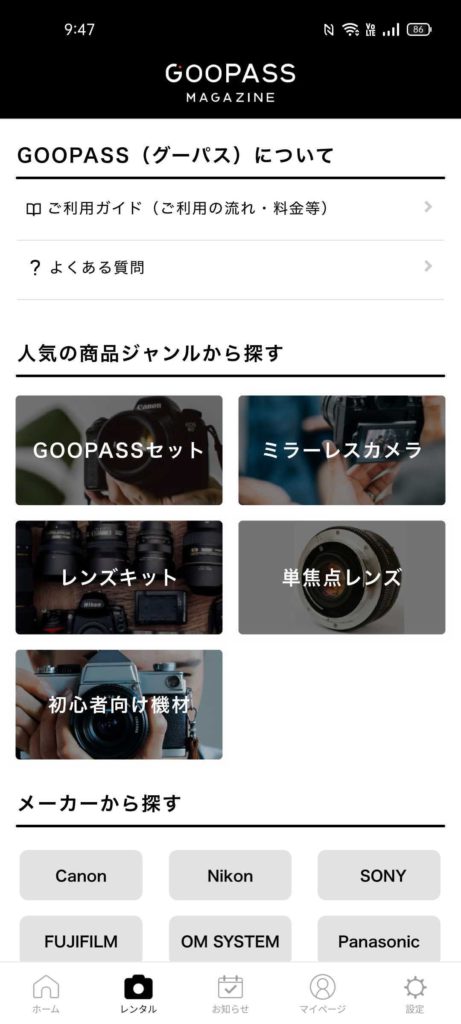Select the OM SYSTEM maker button
461x1024 pixels.
pos(230,939)
